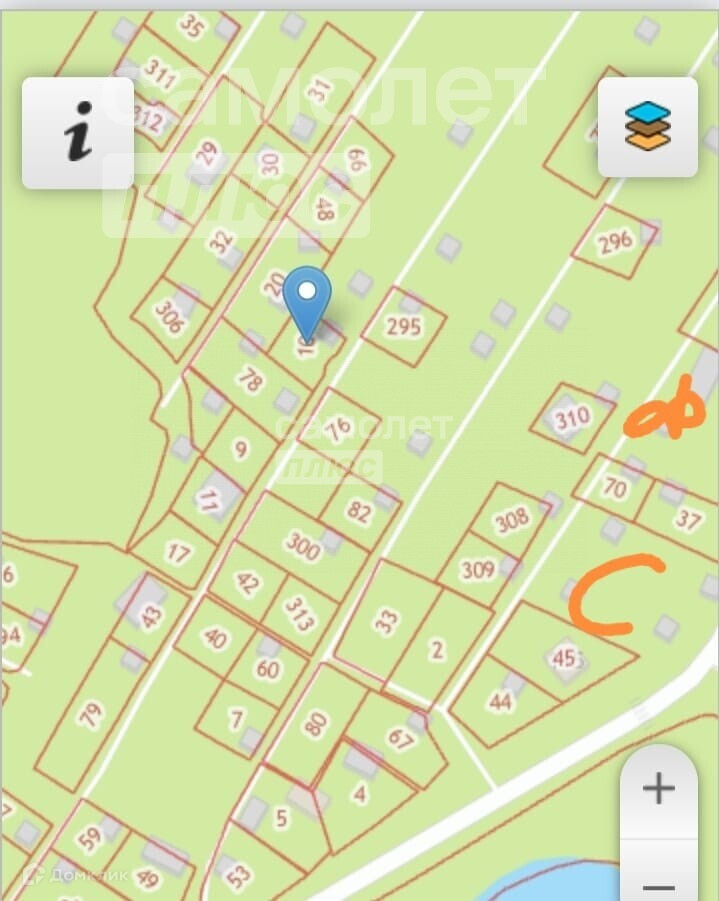719x901 pixels.
Task: Open the info button
Action: 78,133
